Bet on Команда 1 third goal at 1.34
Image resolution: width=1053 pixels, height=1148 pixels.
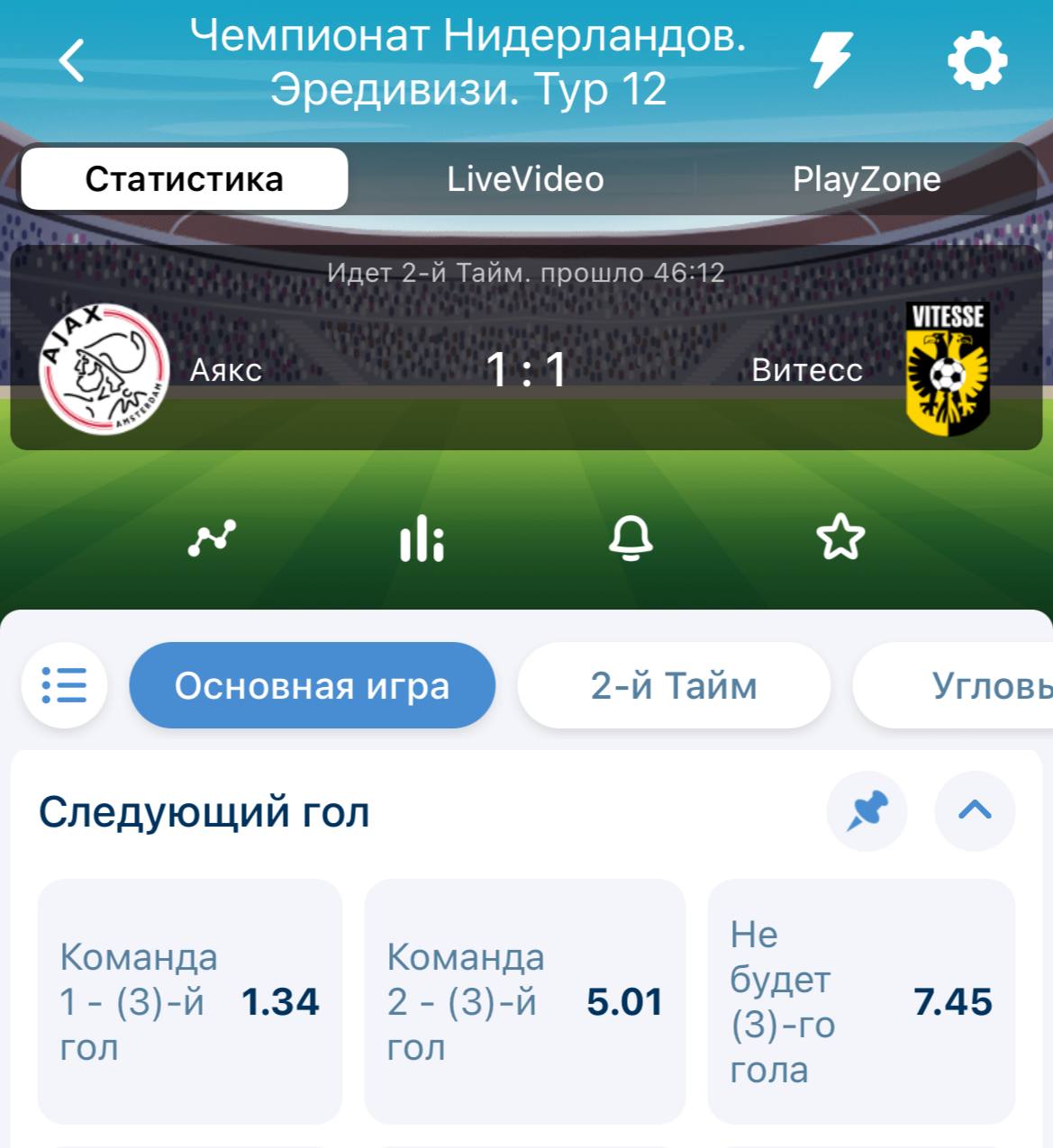tap(190, 1001)
